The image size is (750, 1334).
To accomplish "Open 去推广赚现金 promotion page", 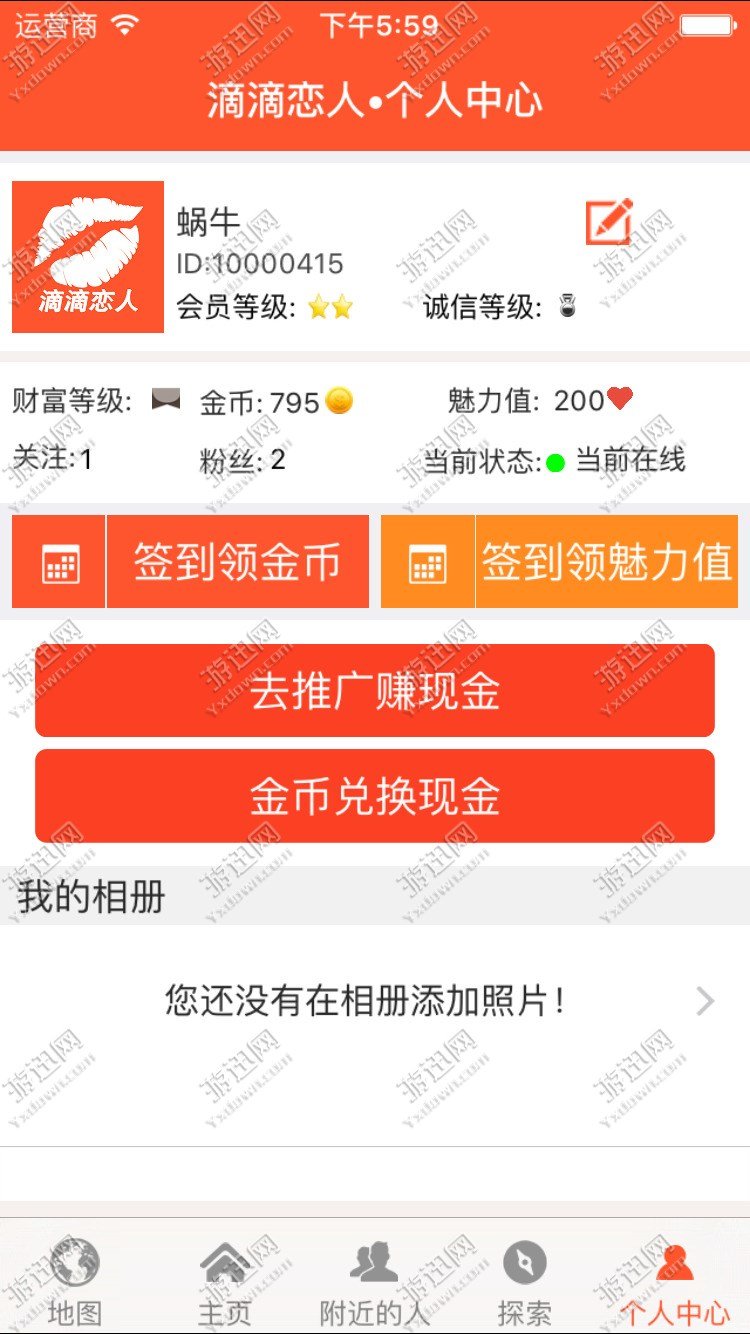I will tap(375, 691).
